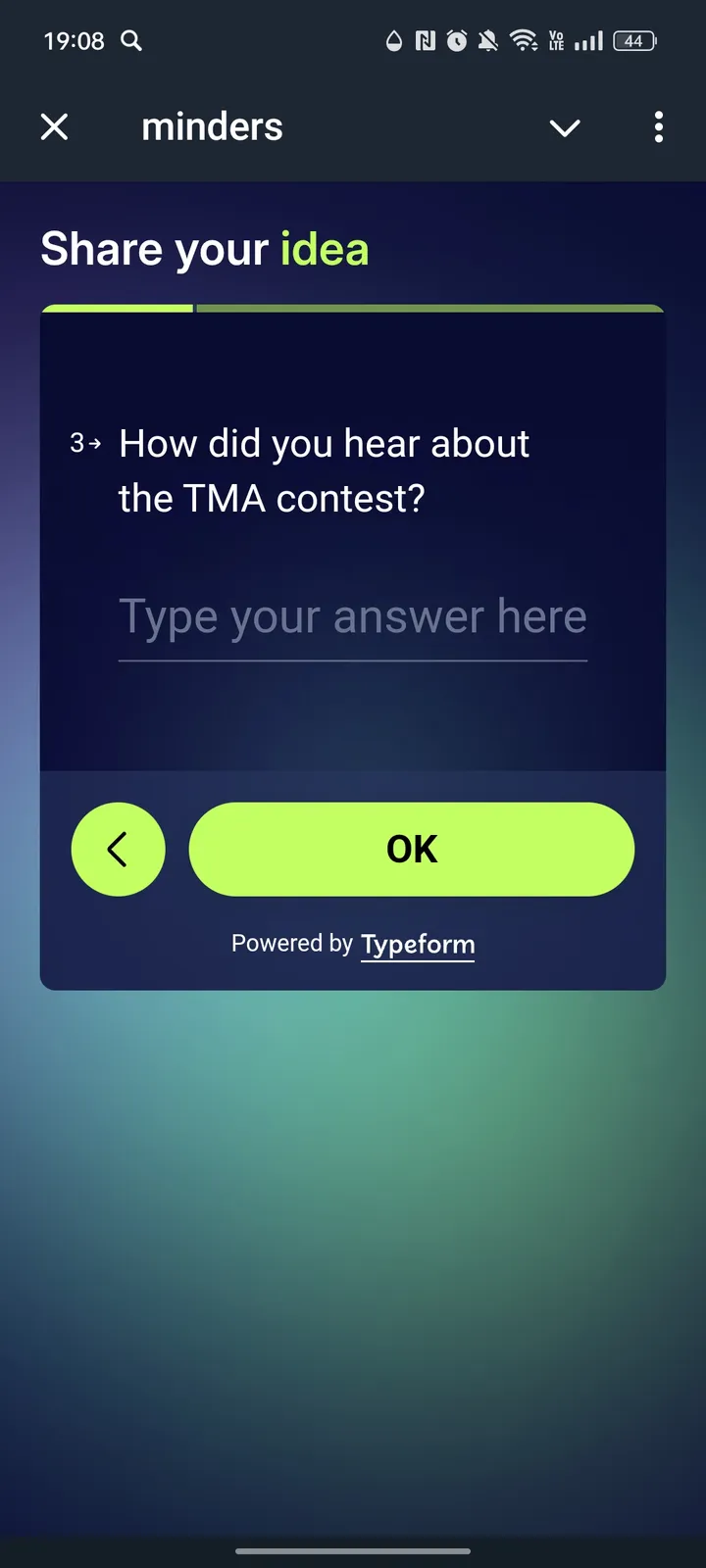Tap the form progress bar
This screenshot has width=706, height=1568.
point(352,308)
